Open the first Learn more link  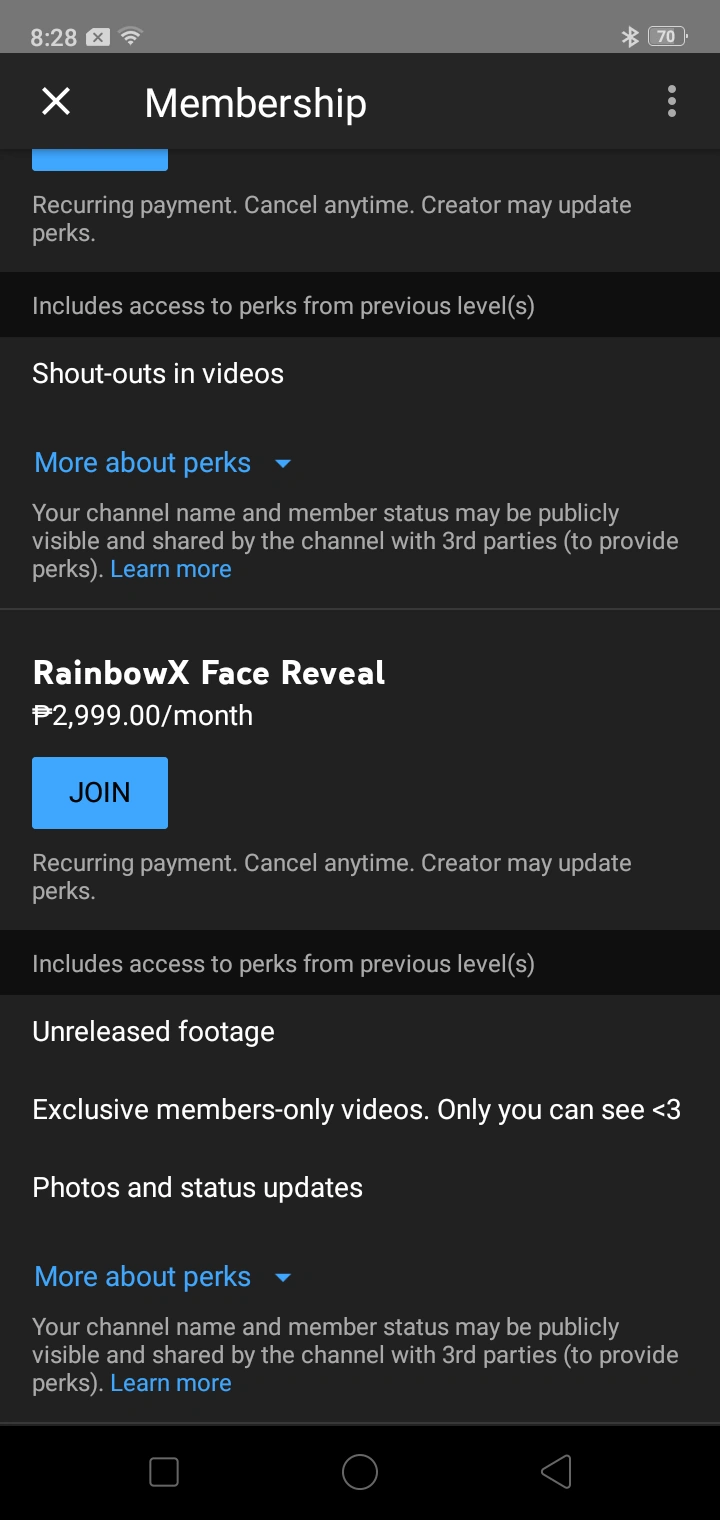[x=171, y=568]
